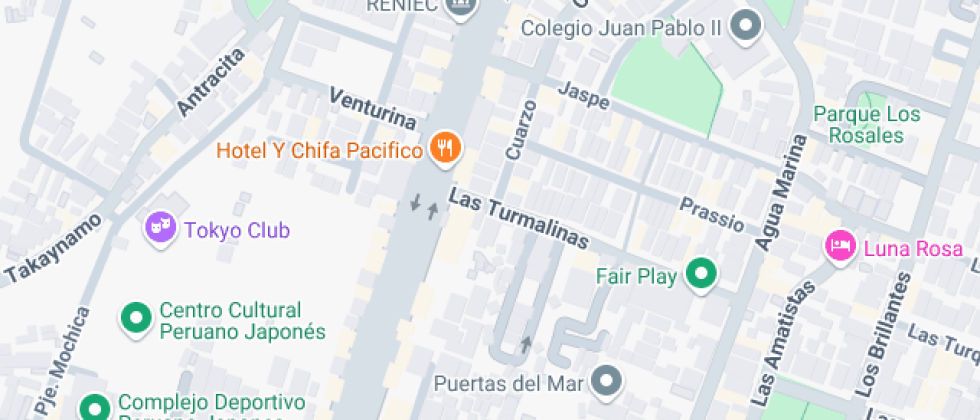The height and width of the screenshot is (420, 980).
Task: Select the Complejo Deportivo Peruano Japonés pin
Action: pyautogui.click(x=95, y=408)
